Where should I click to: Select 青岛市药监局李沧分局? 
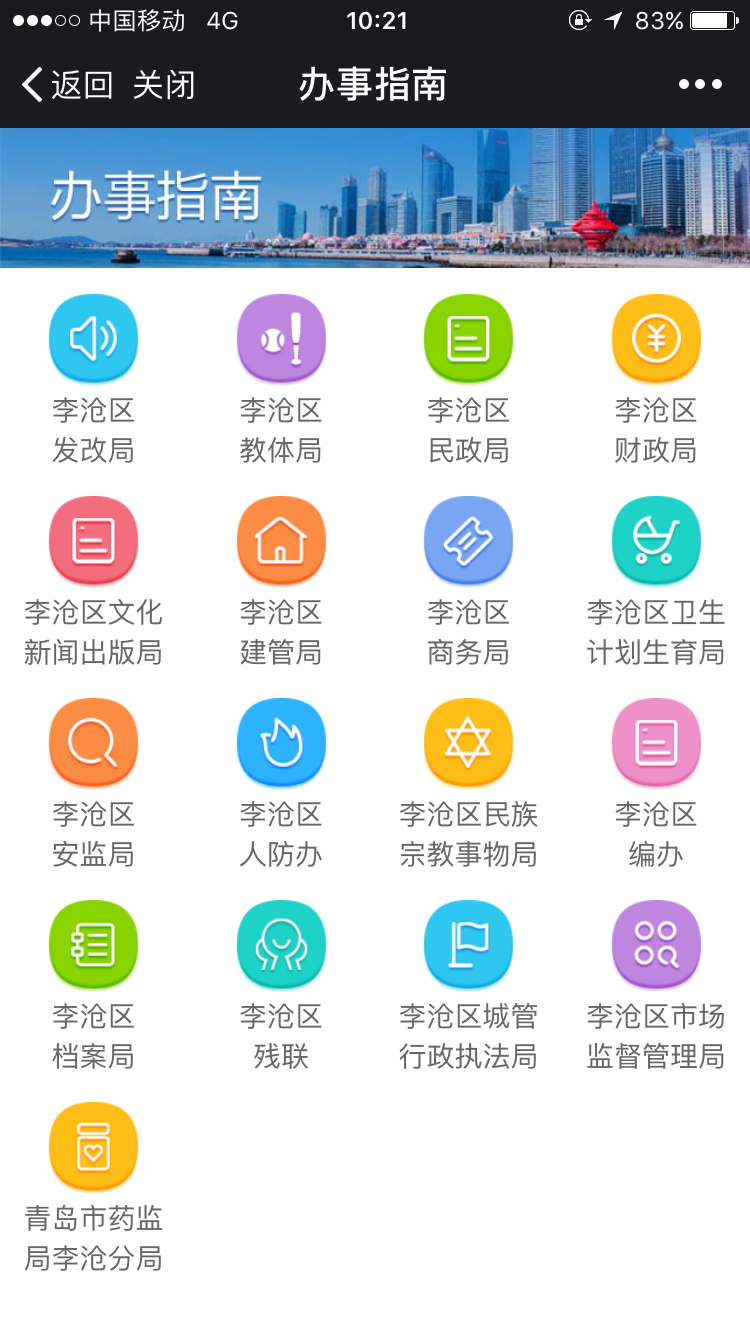coord(93,1148)
